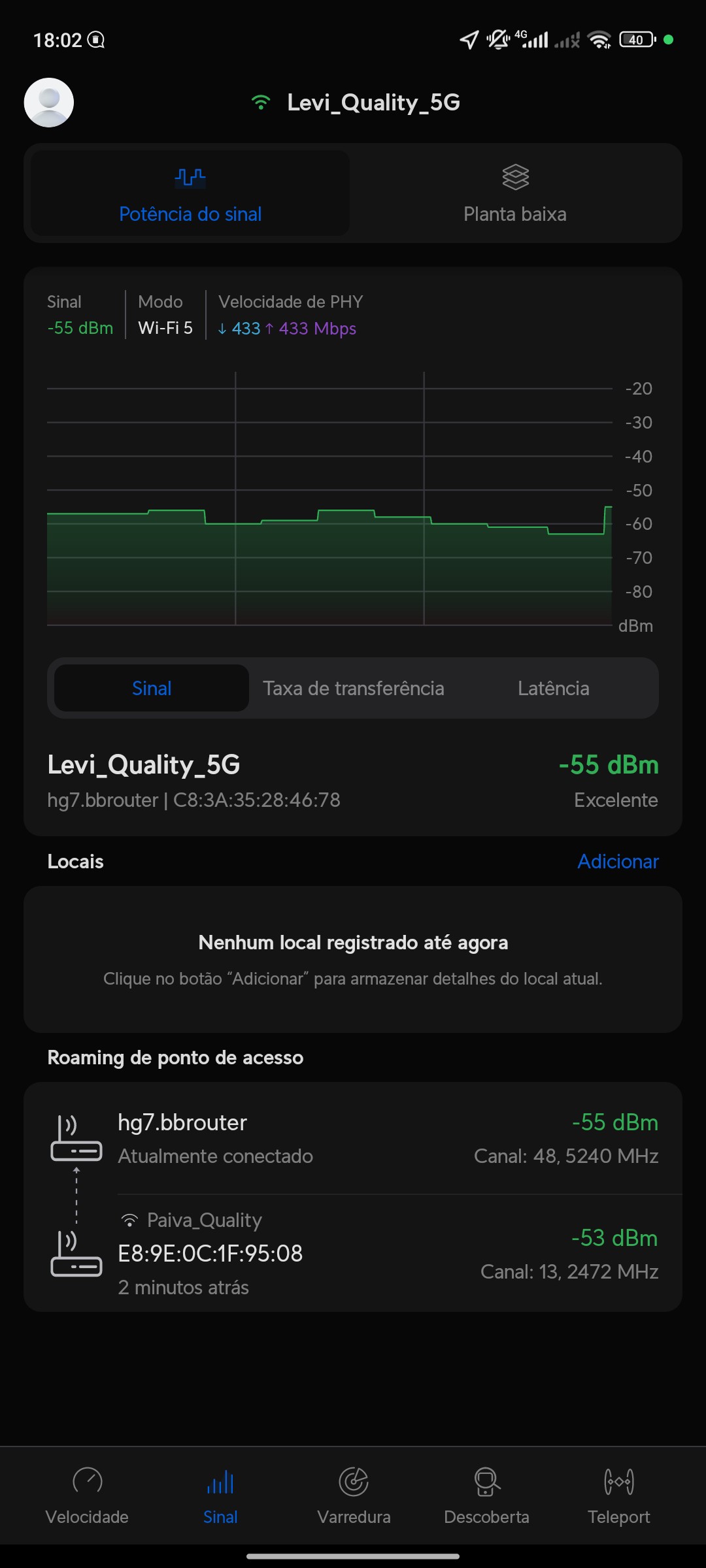The image size is (706, 1568).
Task: Select the Sinal graph segment
Action: (x=152, y=688)
